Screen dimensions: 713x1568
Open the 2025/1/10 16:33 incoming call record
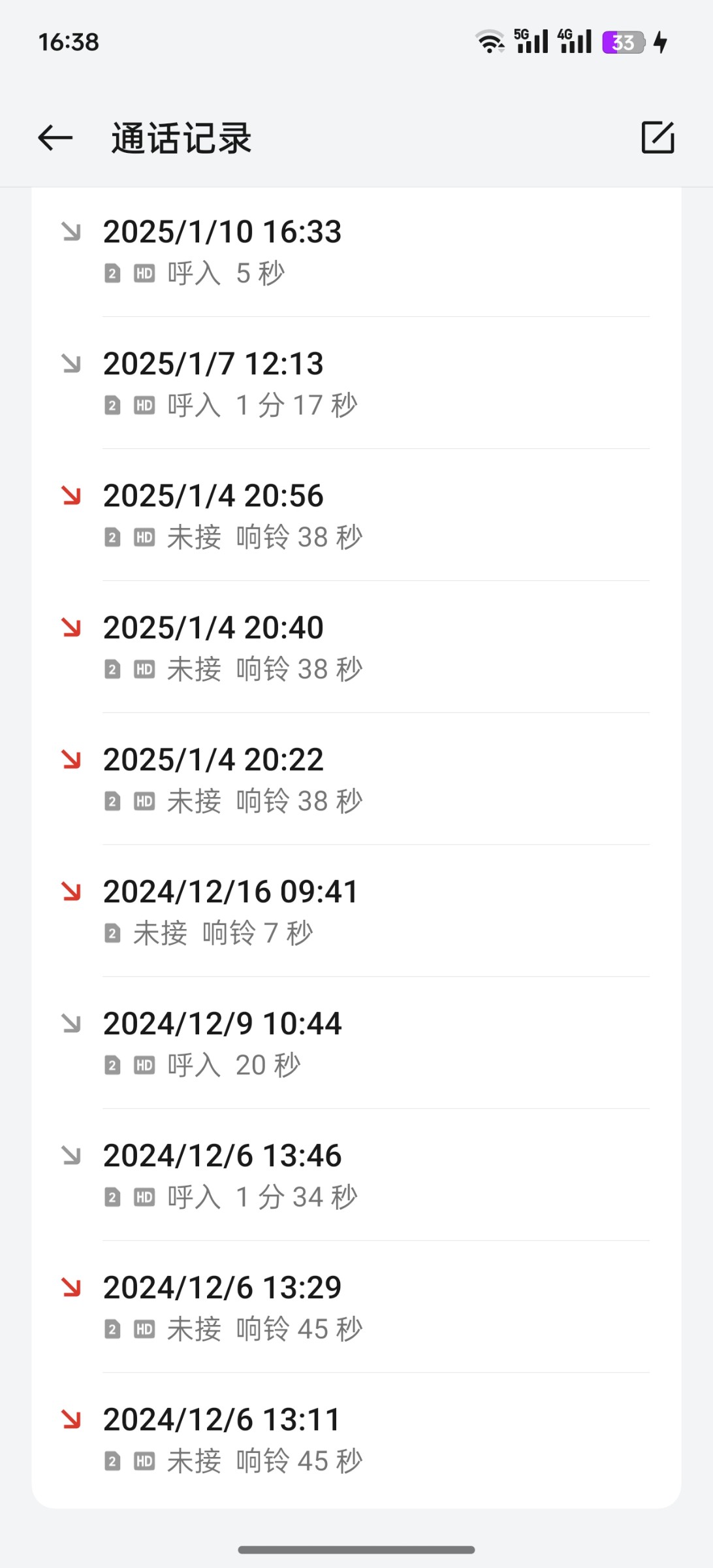pos(356,252)
